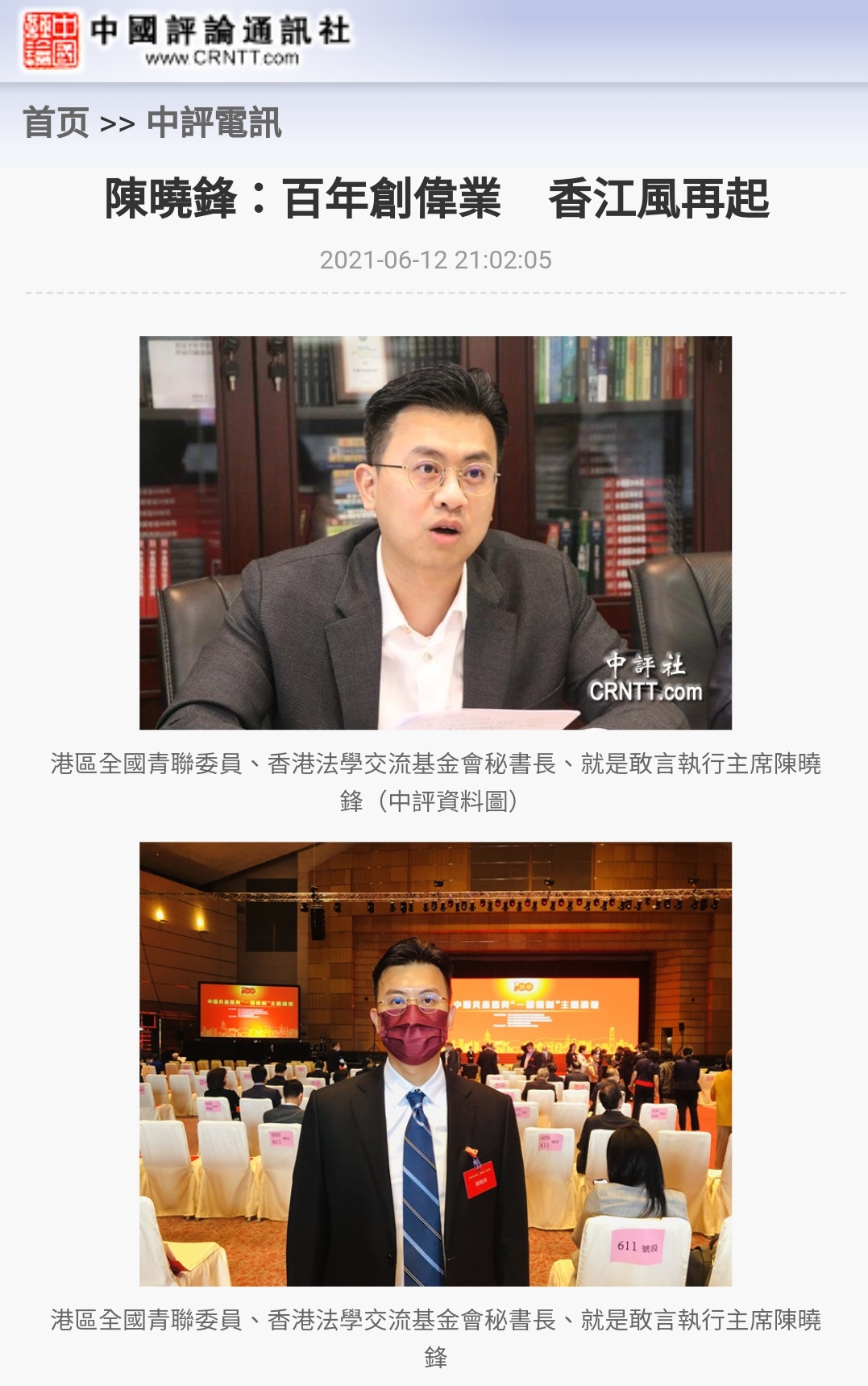Image resolution: width=868 pixels, height=1386 pixels.
Task: Open the 中評電訊 section link
Action: [x=214, y=123]
